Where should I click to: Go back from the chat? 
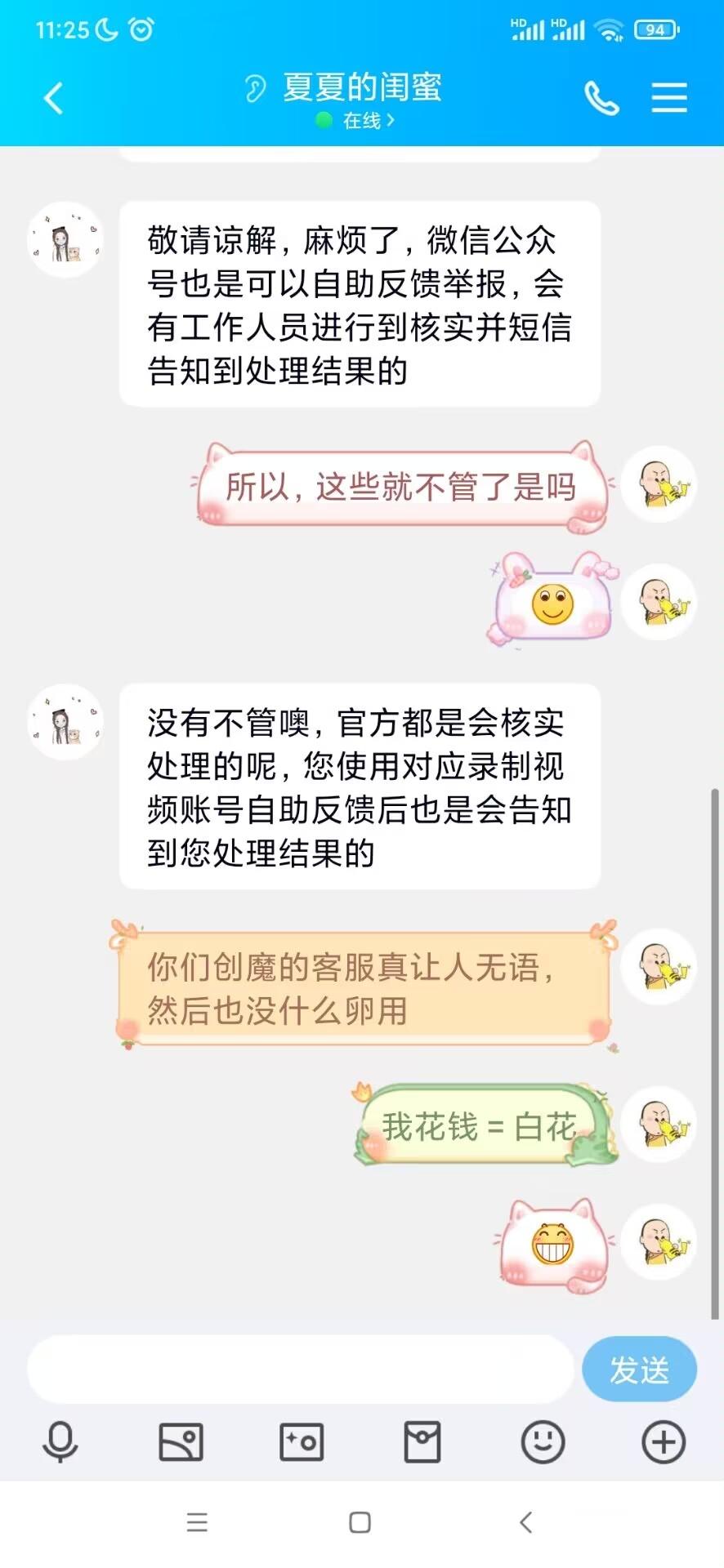54,99
